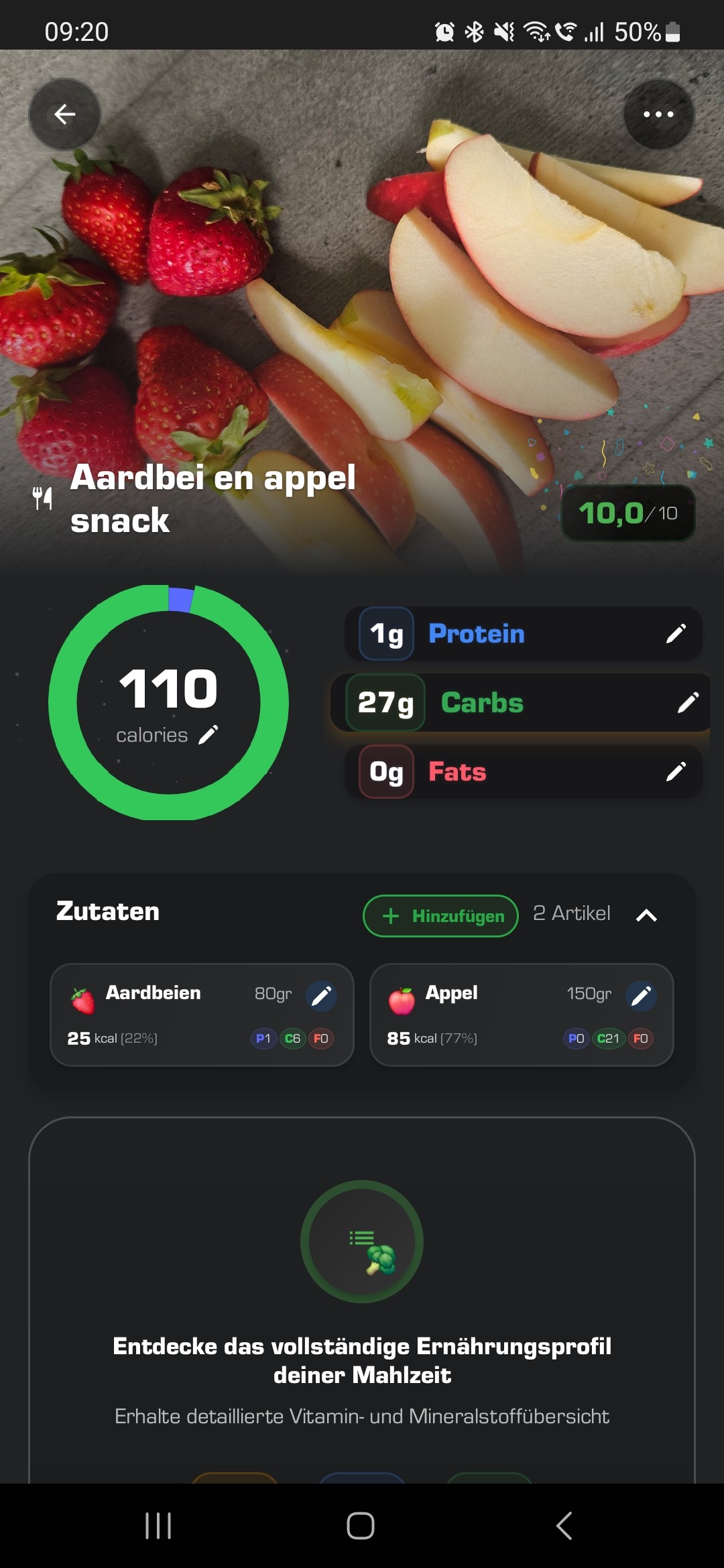Edit the Fats value via its pencil icon
724x1568 pixels.
click(677, 772)
